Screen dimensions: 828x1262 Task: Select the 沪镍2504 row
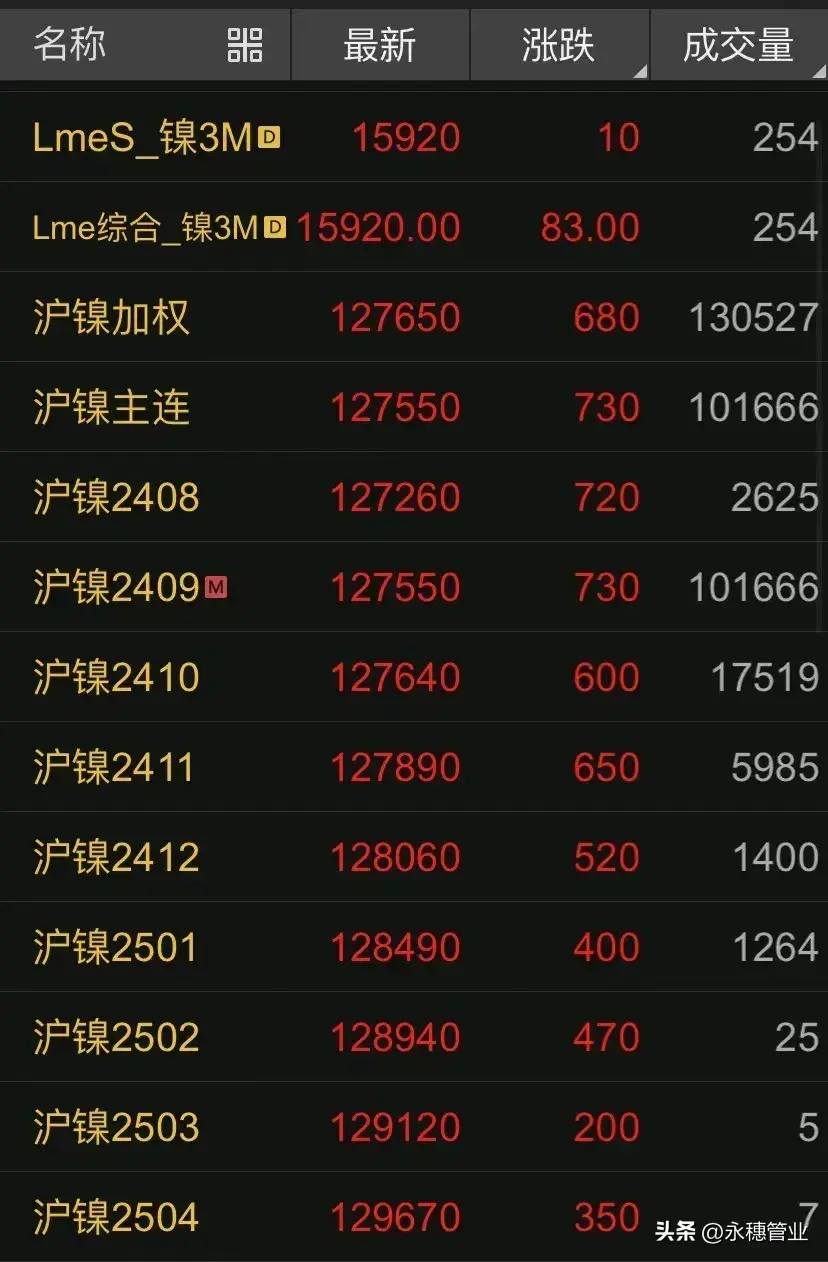pyautogui.click(x=116, y=1218)
